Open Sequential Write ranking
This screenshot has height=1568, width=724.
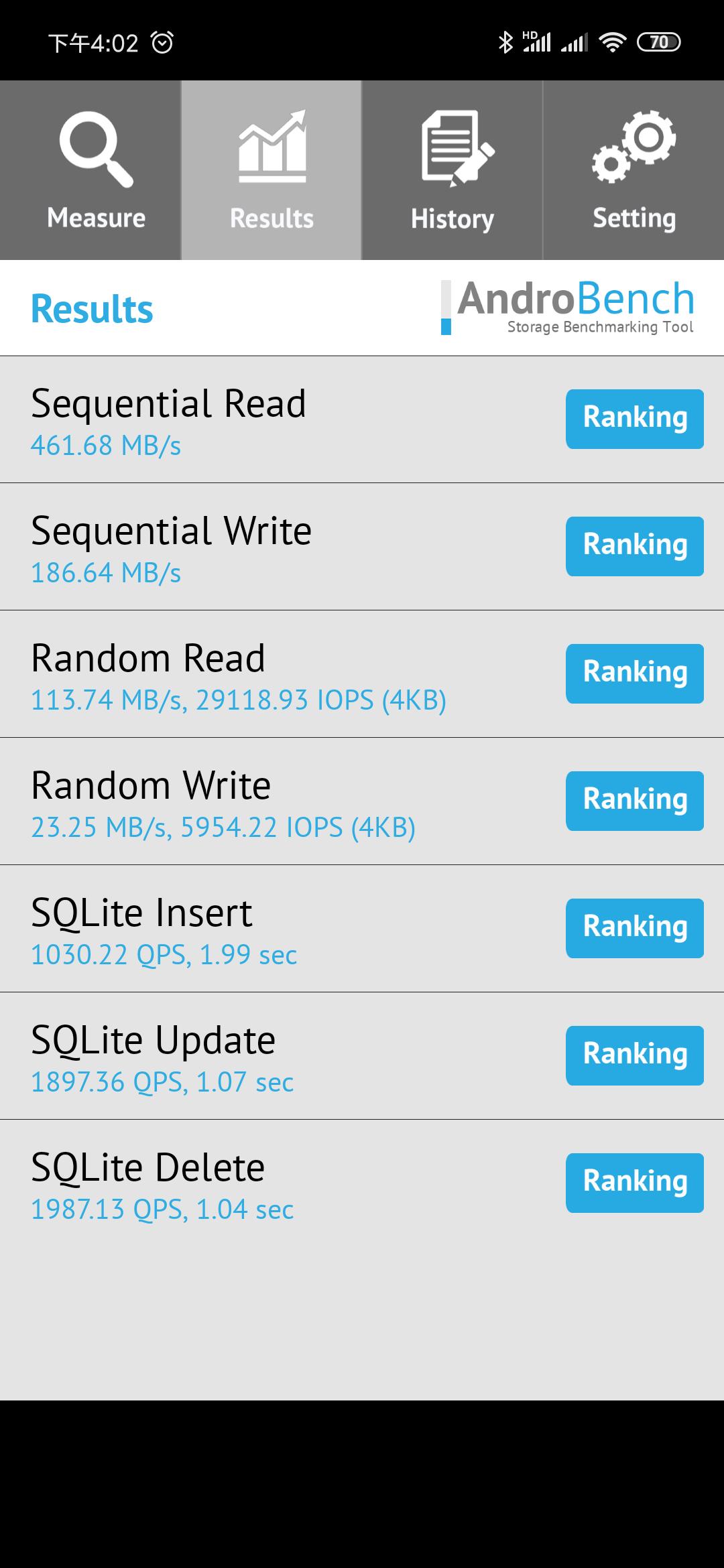pyautogui.click(x=634, y=546)
